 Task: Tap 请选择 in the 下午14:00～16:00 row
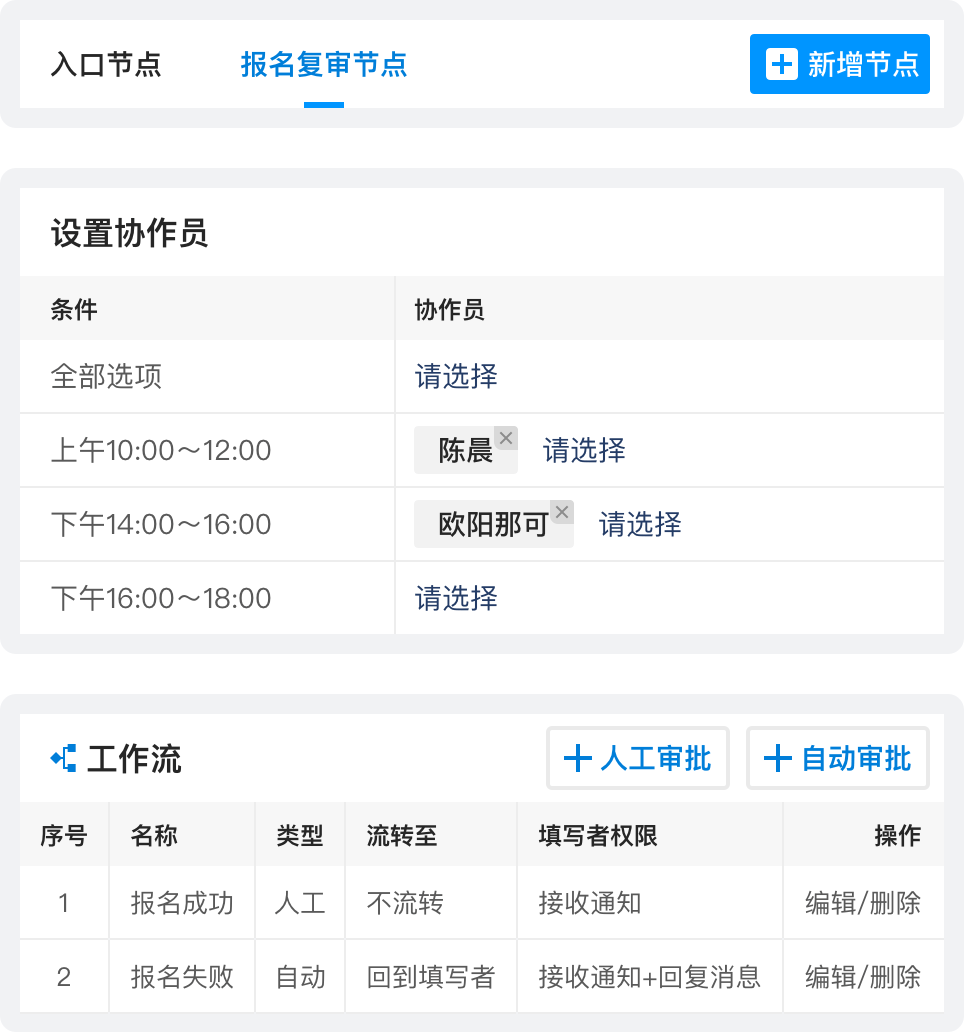(x=640, y=524)
